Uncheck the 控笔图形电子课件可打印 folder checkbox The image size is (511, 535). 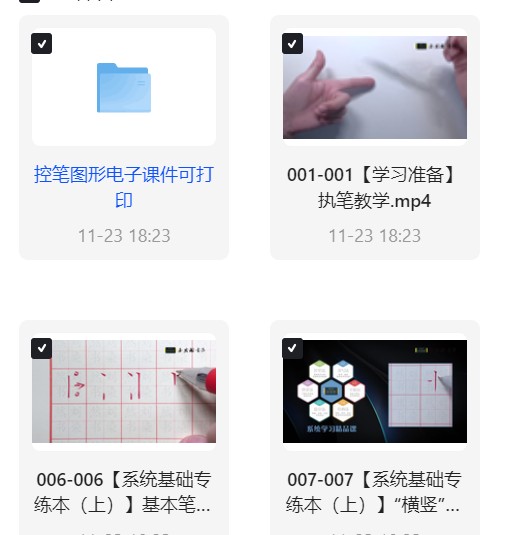pos(41,44)
